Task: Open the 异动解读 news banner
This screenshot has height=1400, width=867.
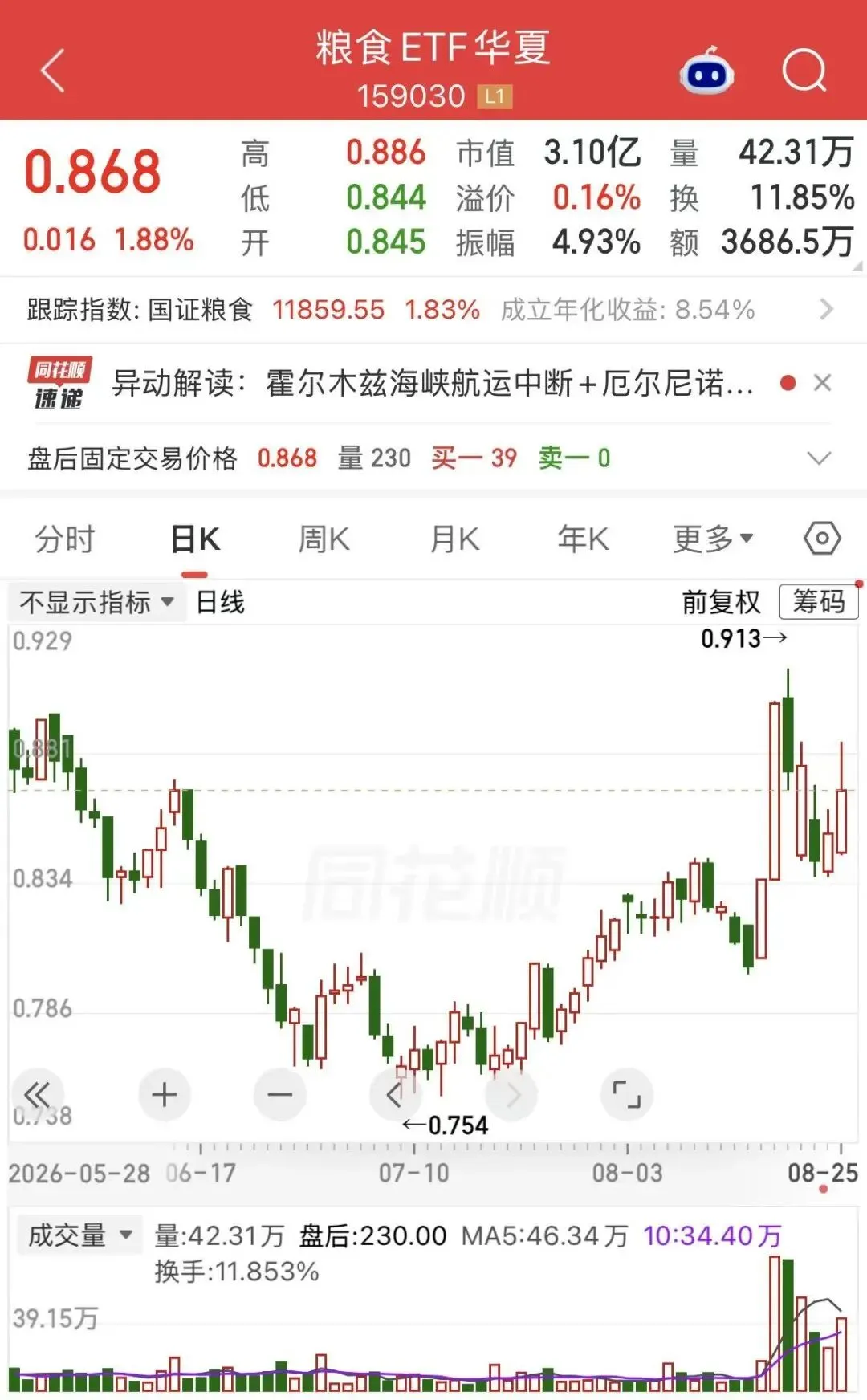Action: coord(433,384)
